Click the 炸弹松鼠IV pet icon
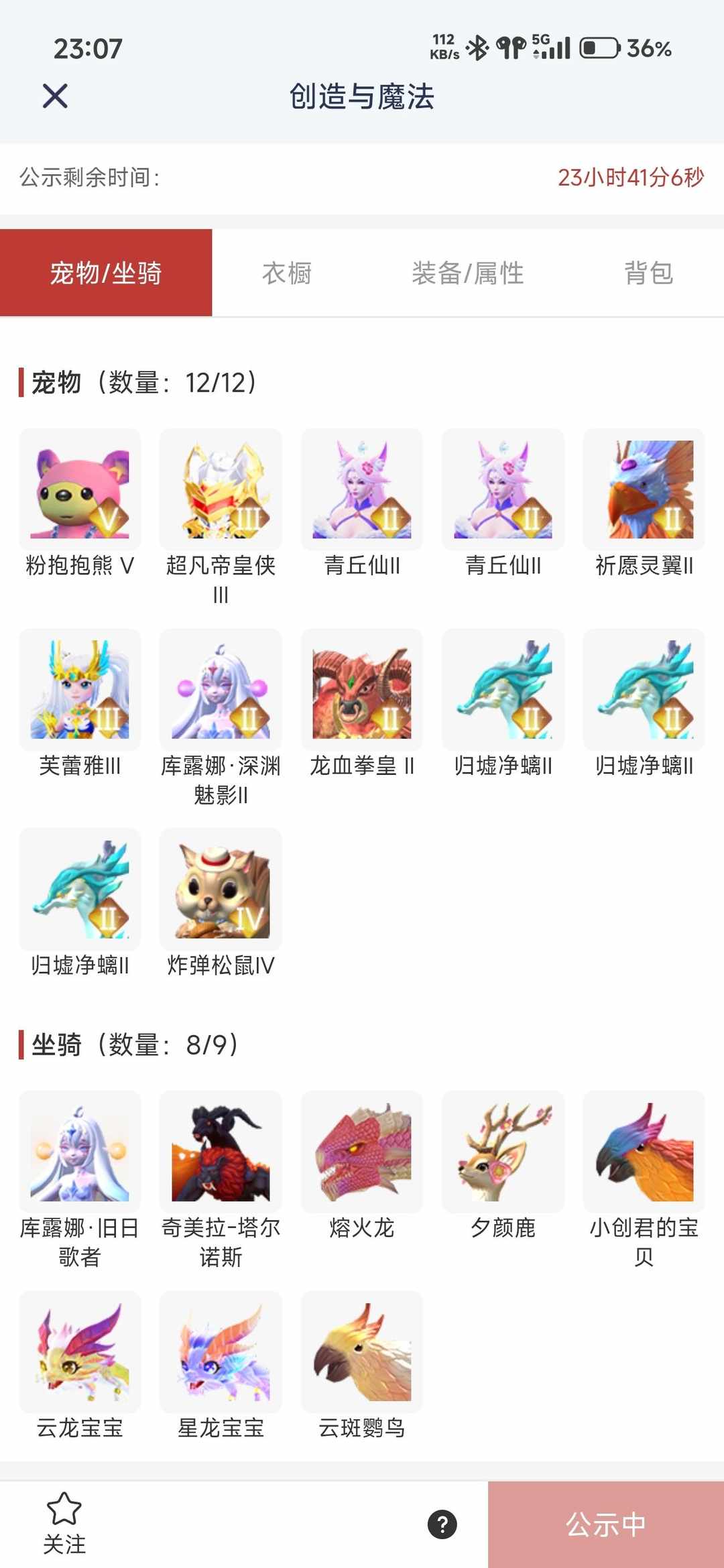This screenshot has height=1568, width=724. [221, 888]
